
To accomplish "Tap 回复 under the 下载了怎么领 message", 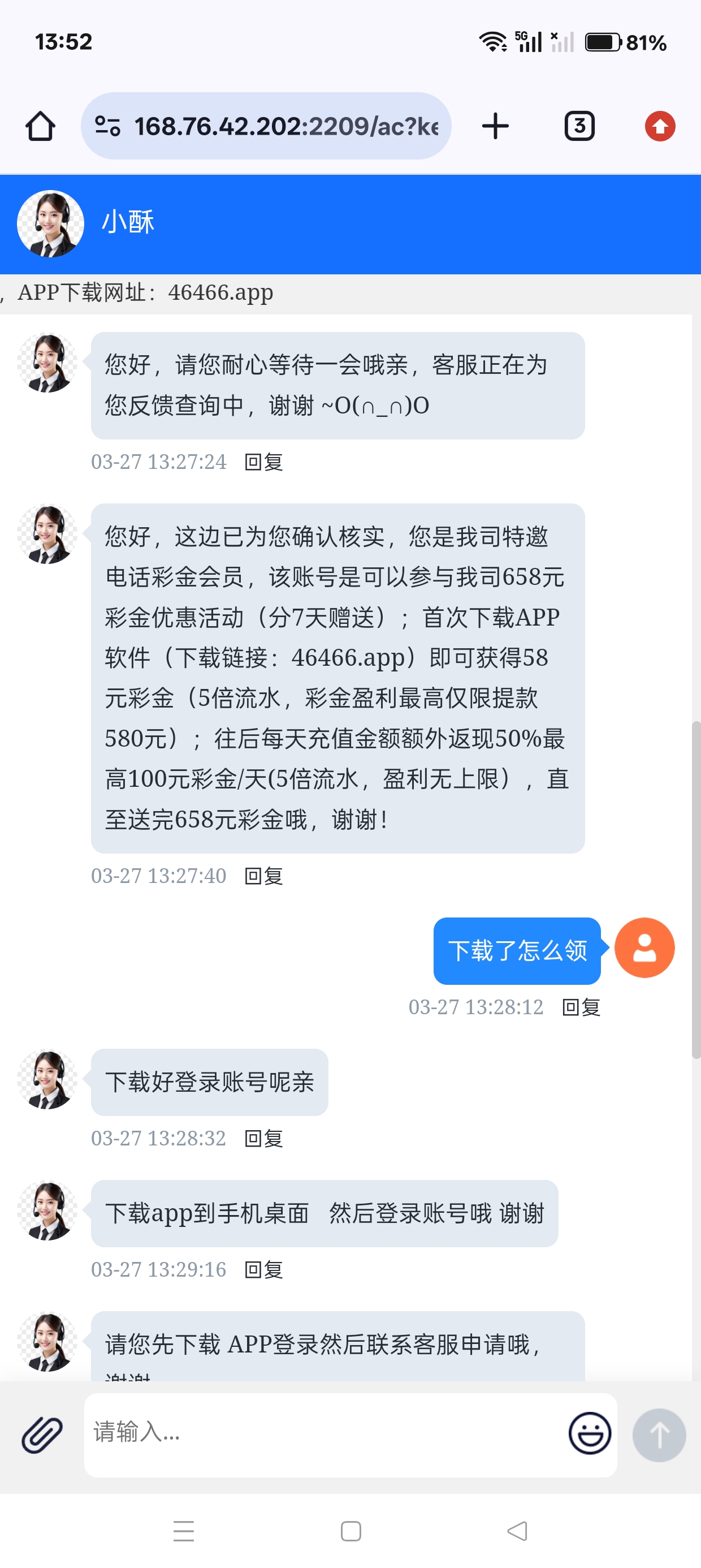I will 581,1007.
